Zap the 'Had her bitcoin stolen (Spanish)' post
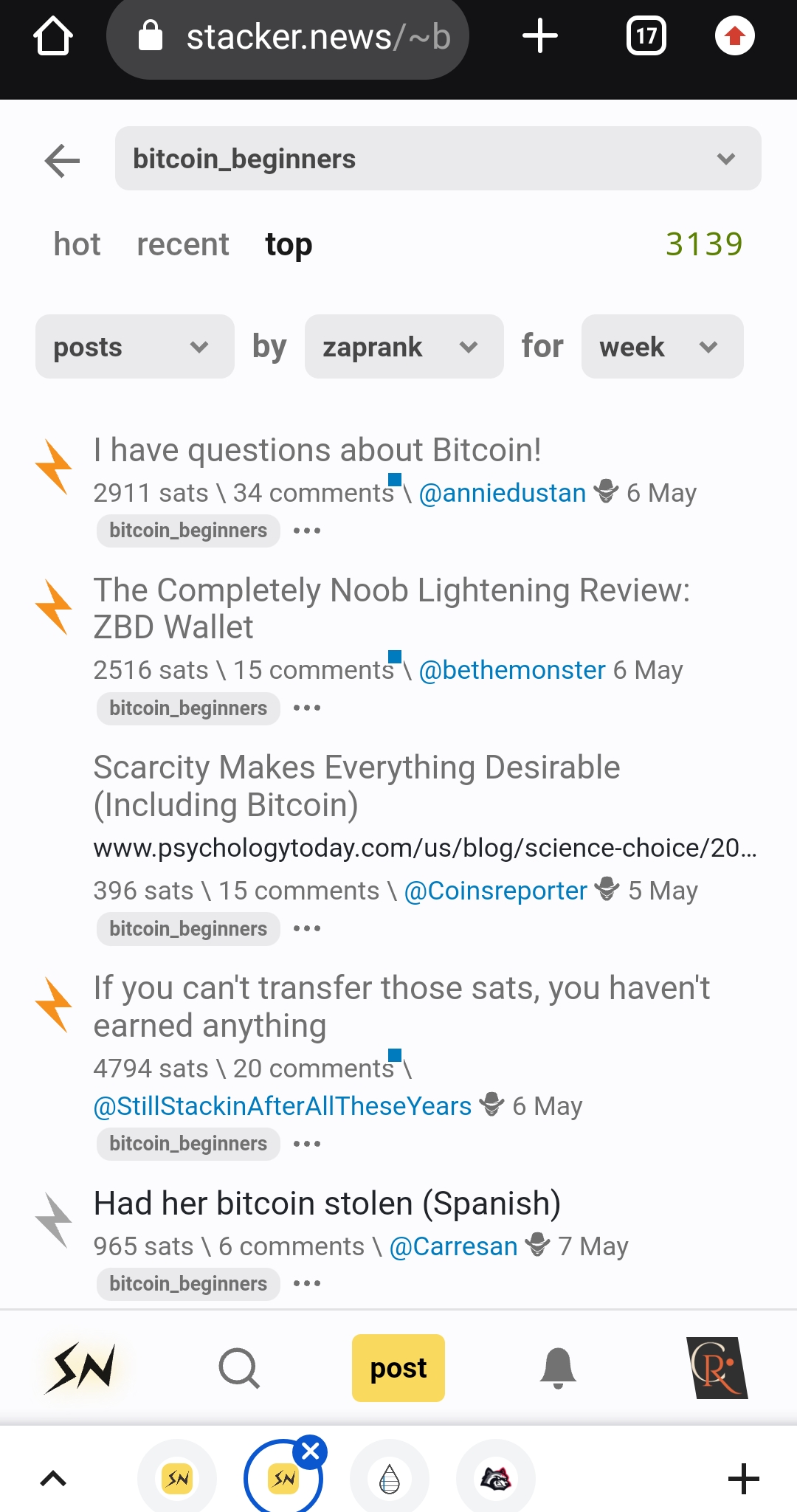797x1512 pixels. tap(54, 1220)
